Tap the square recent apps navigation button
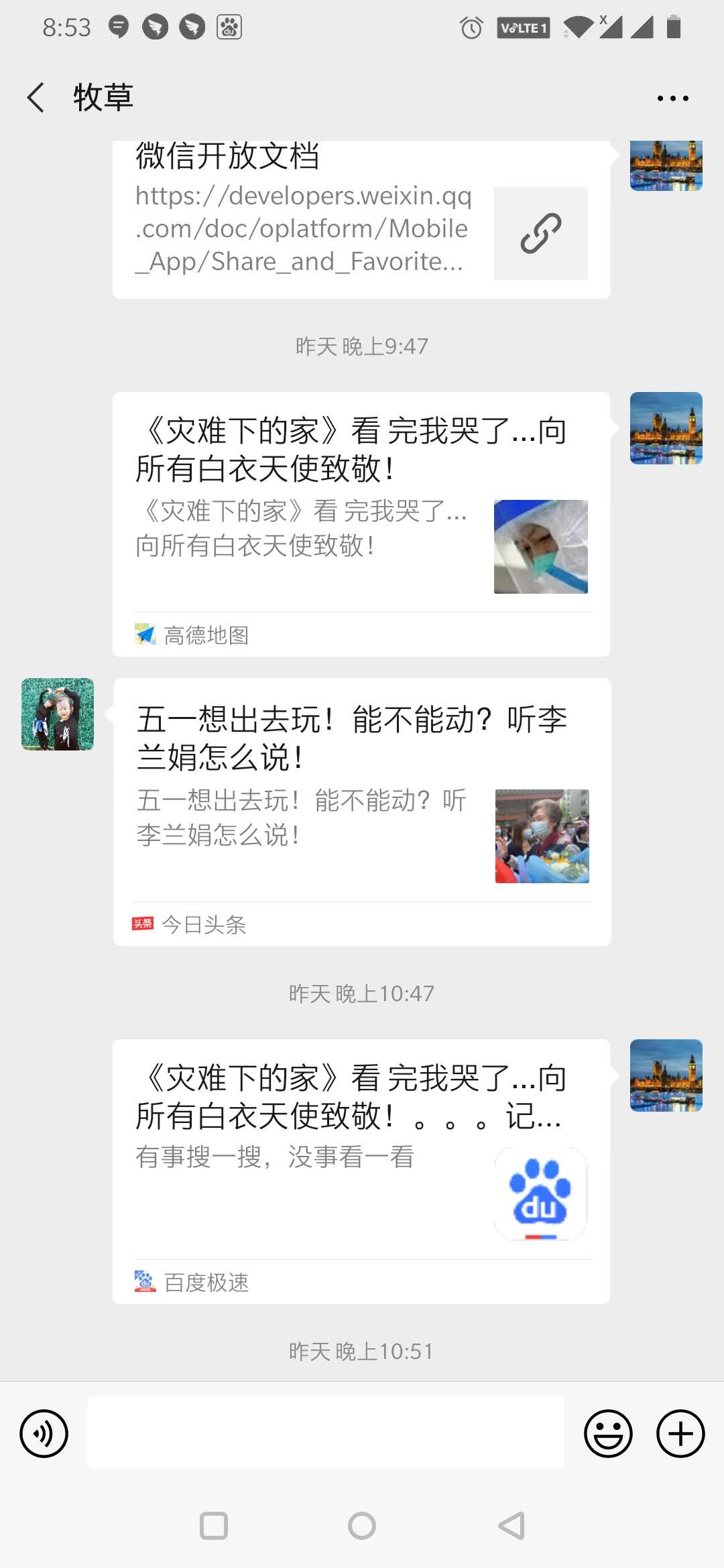 [x=213, y=1526]
